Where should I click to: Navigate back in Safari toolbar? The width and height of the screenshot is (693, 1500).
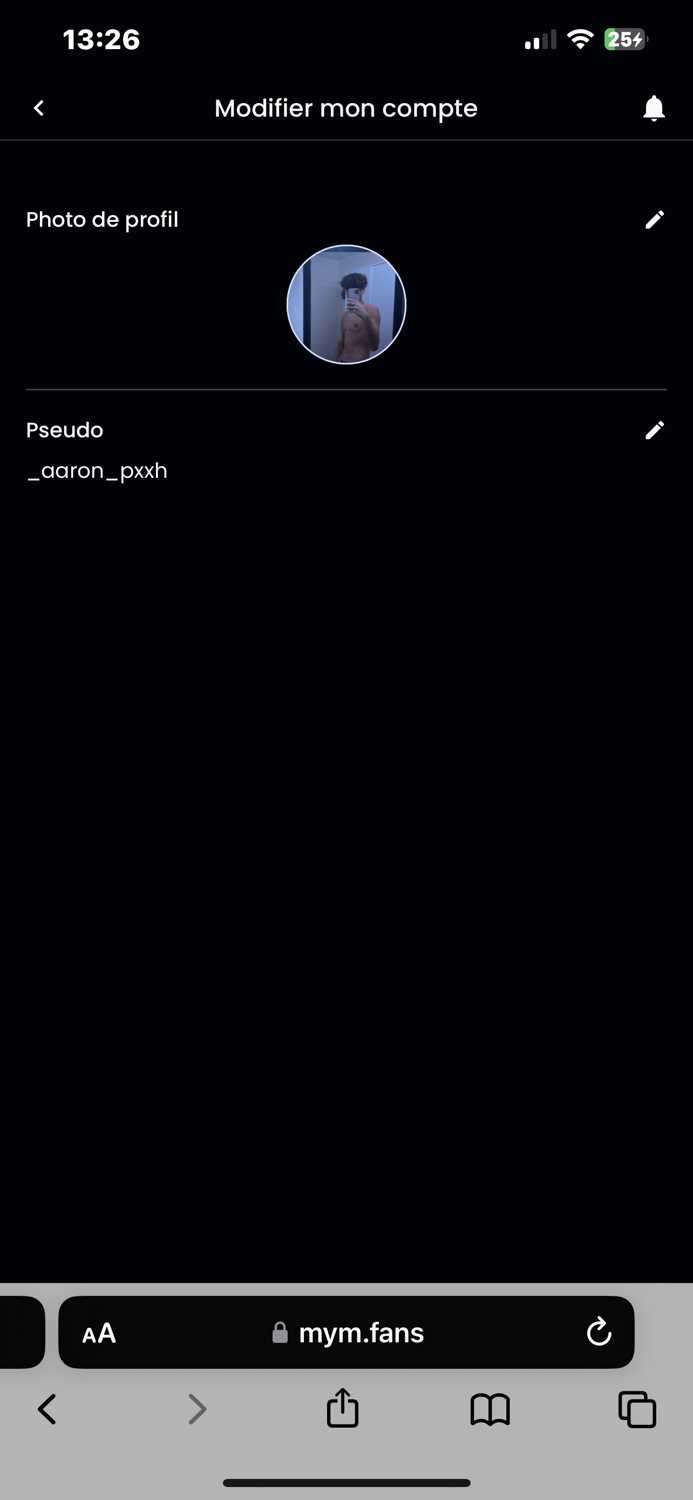(x=47, y=1409)
